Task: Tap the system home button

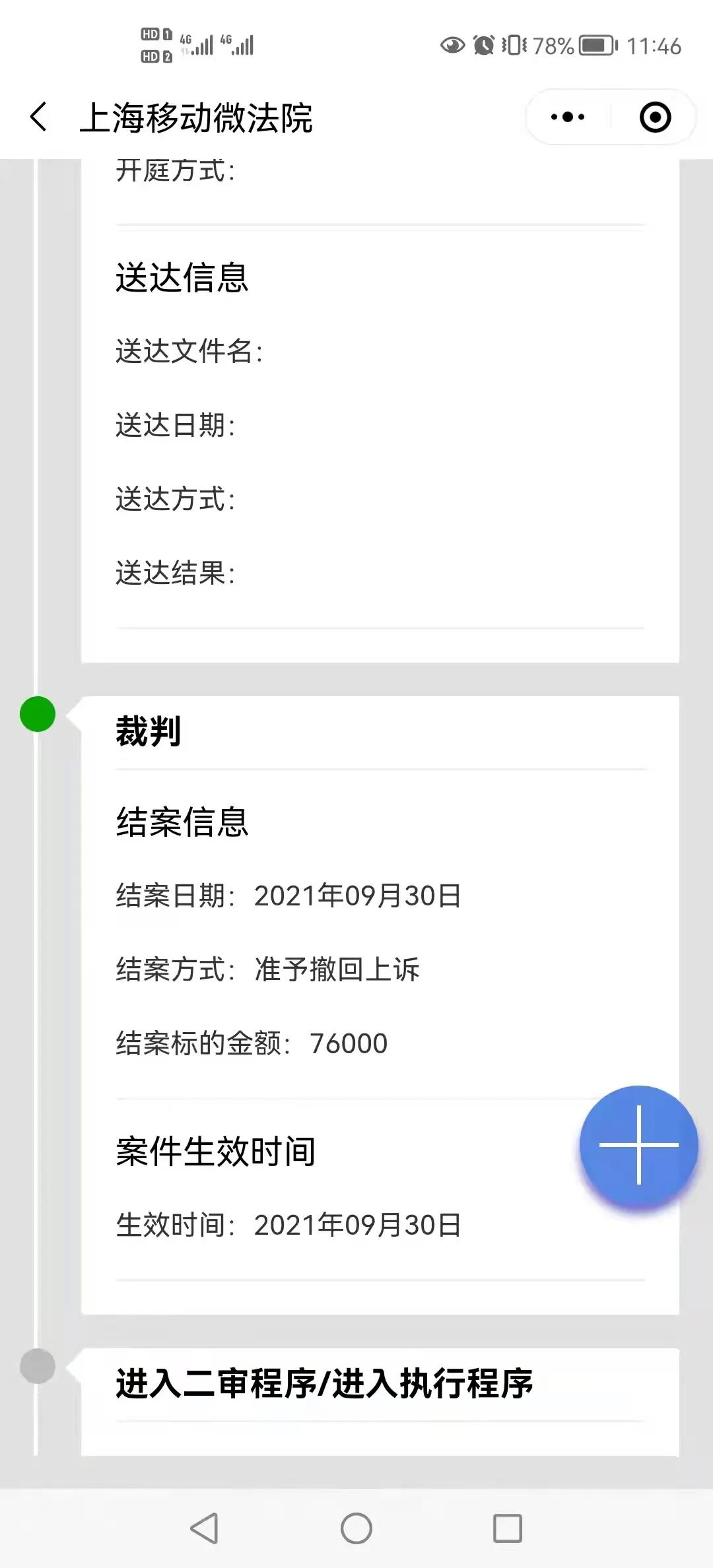Action: tap(356, 1528)
